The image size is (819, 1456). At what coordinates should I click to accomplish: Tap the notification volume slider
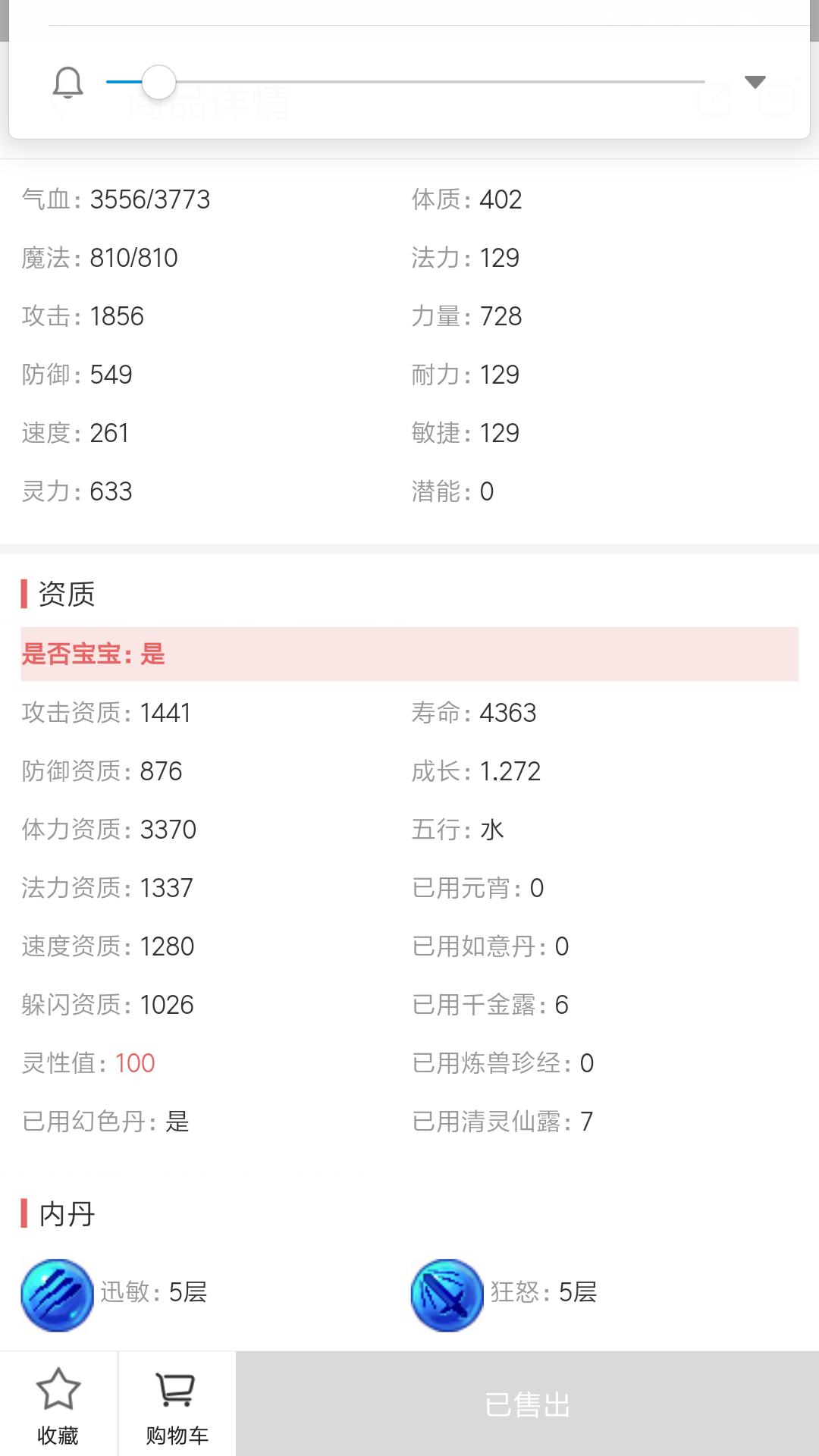click(406, 82)
